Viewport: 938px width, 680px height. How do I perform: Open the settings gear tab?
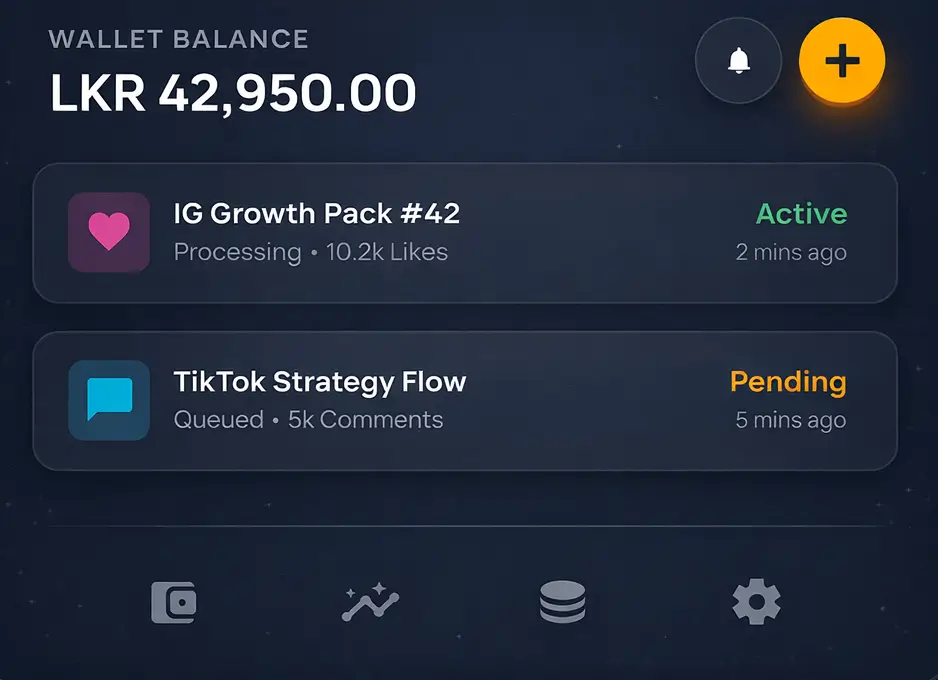click(756, 603)
